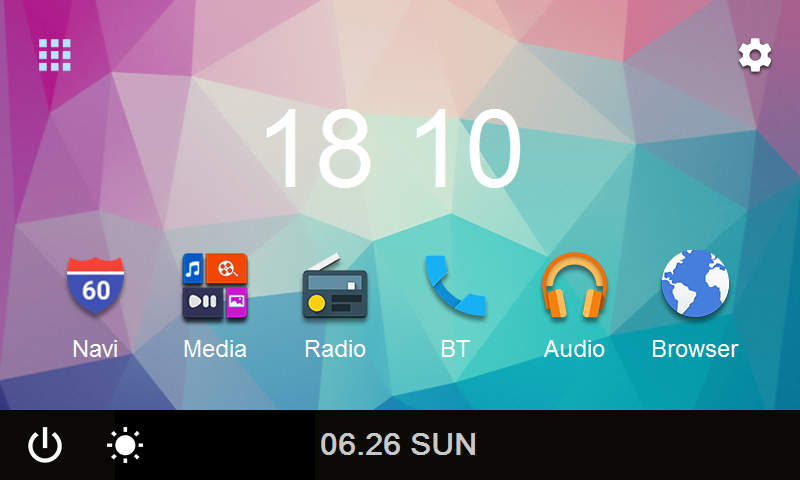The width and height of the screenshot is (800, 480).
Task: Adjust screen brightness via sun icon
Action: tap(125, 444)
